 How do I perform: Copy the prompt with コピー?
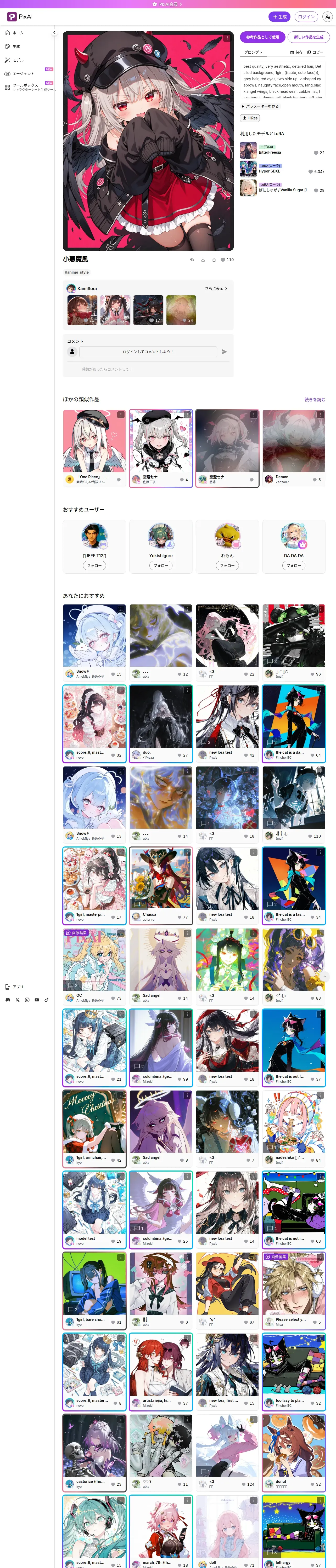pos(315,52)
